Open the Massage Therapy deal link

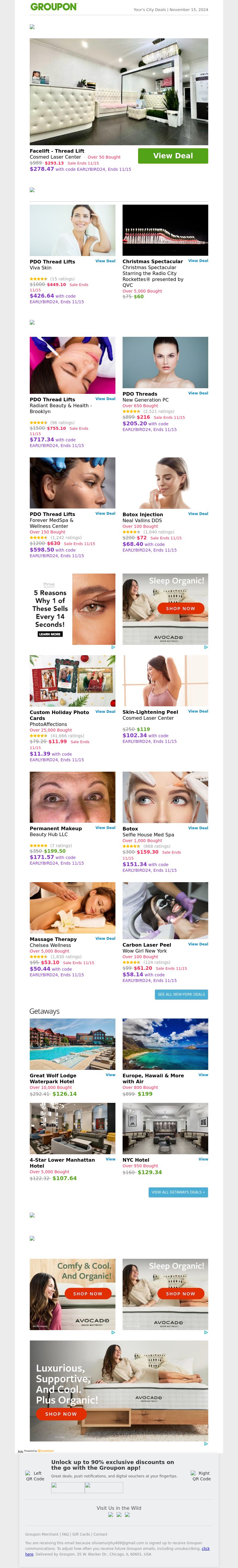tap(105, 939)
